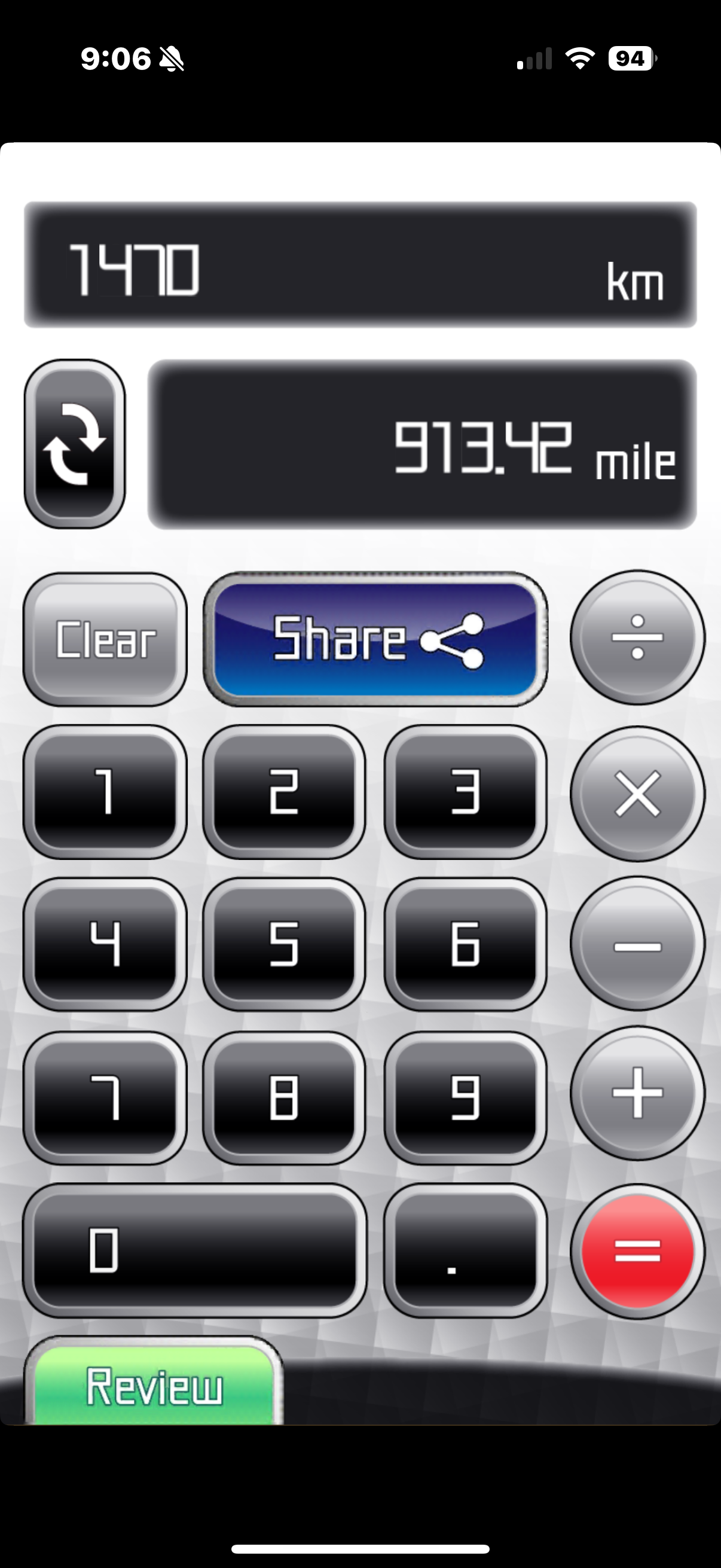This screenshot has height=1568, width=721.
Task: Input the digit 5
Action: click(x=284, y=944)
